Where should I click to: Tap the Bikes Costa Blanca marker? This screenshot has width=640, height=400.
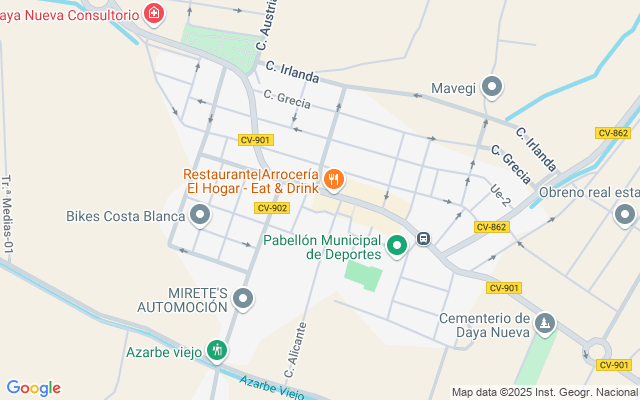coord(200,216)
